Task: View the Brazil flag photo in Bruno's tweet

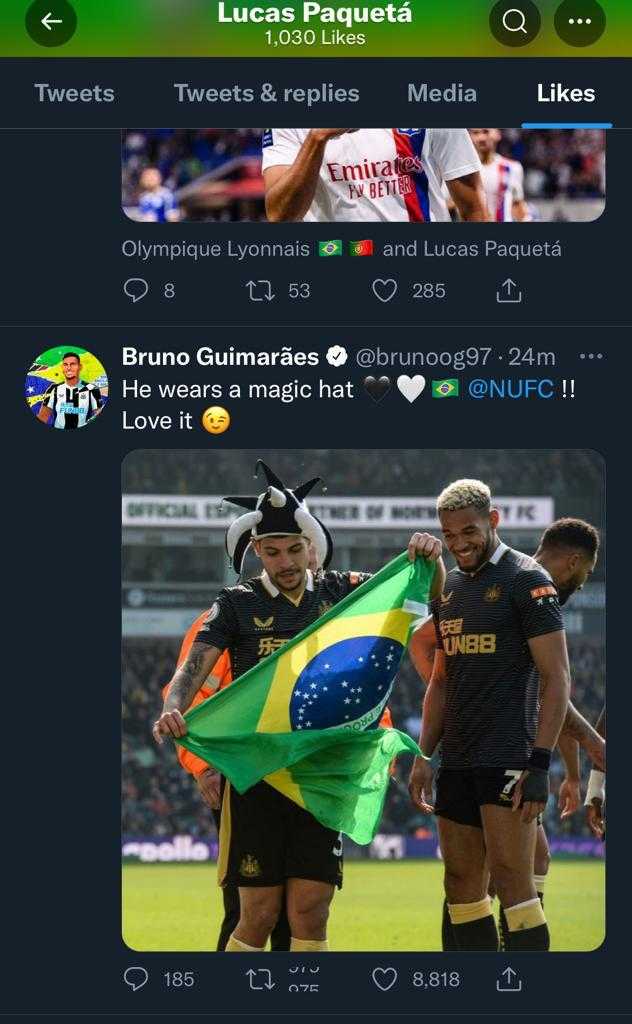Action: (x=364, y=699)
